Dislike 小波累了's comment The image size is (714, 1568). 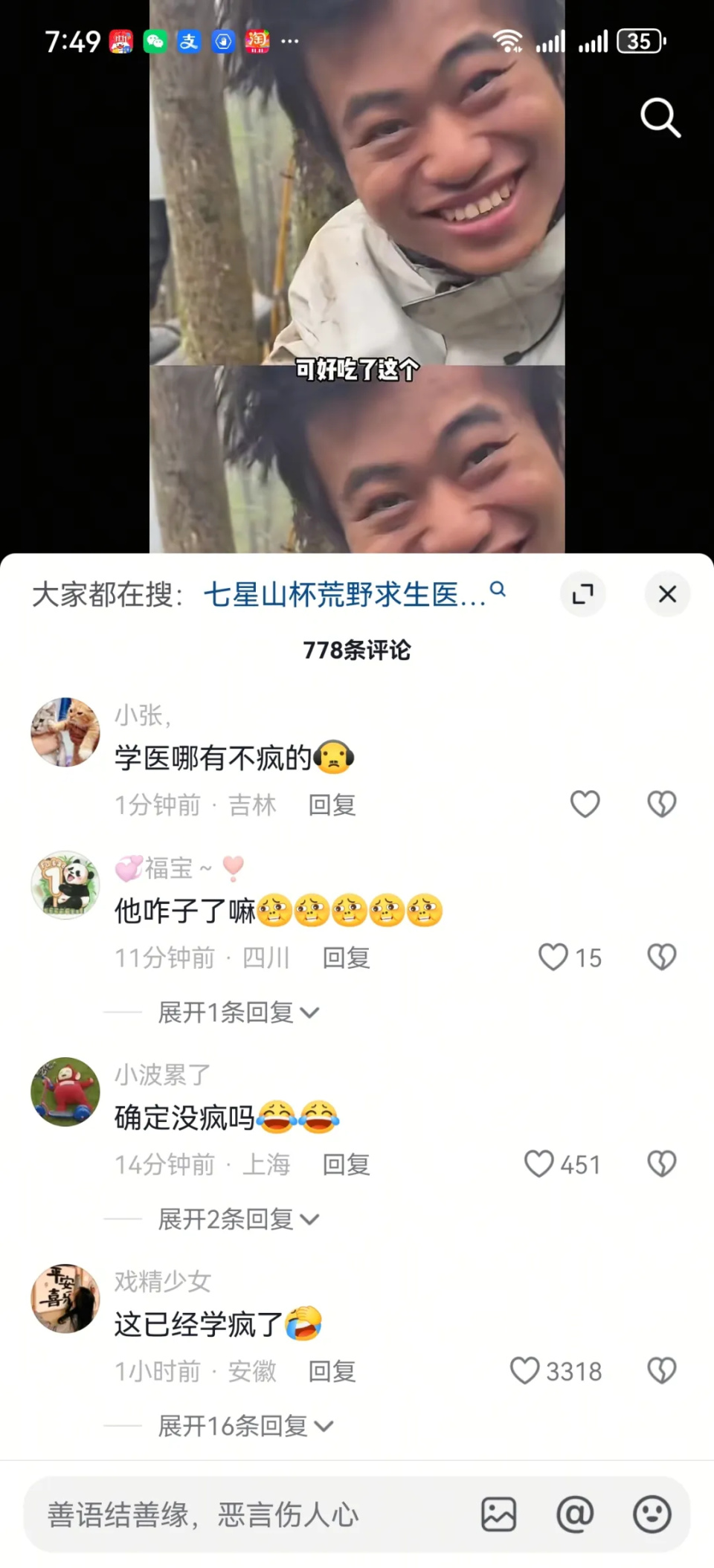661,1165
